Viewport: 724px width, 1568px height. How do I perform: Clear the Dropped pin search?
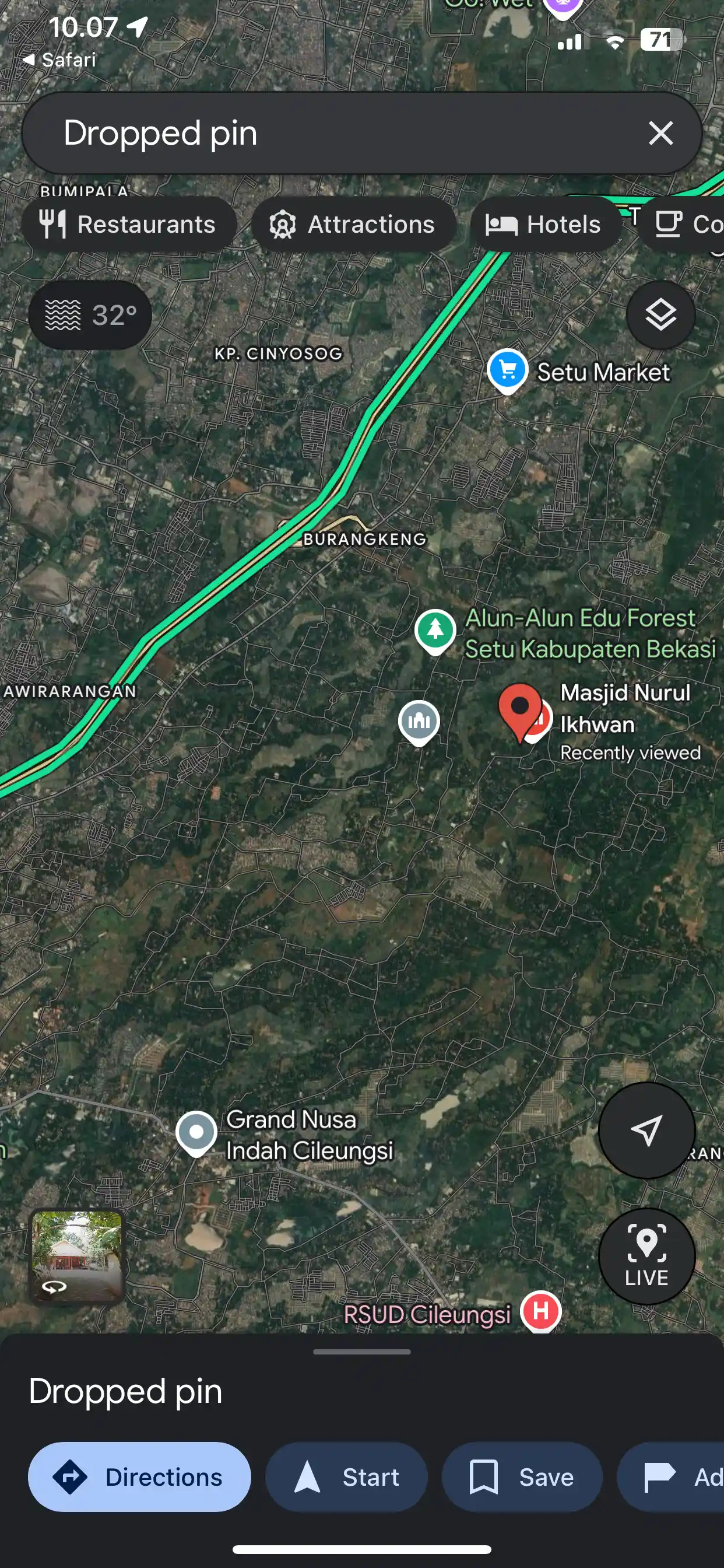coord(660,134)
